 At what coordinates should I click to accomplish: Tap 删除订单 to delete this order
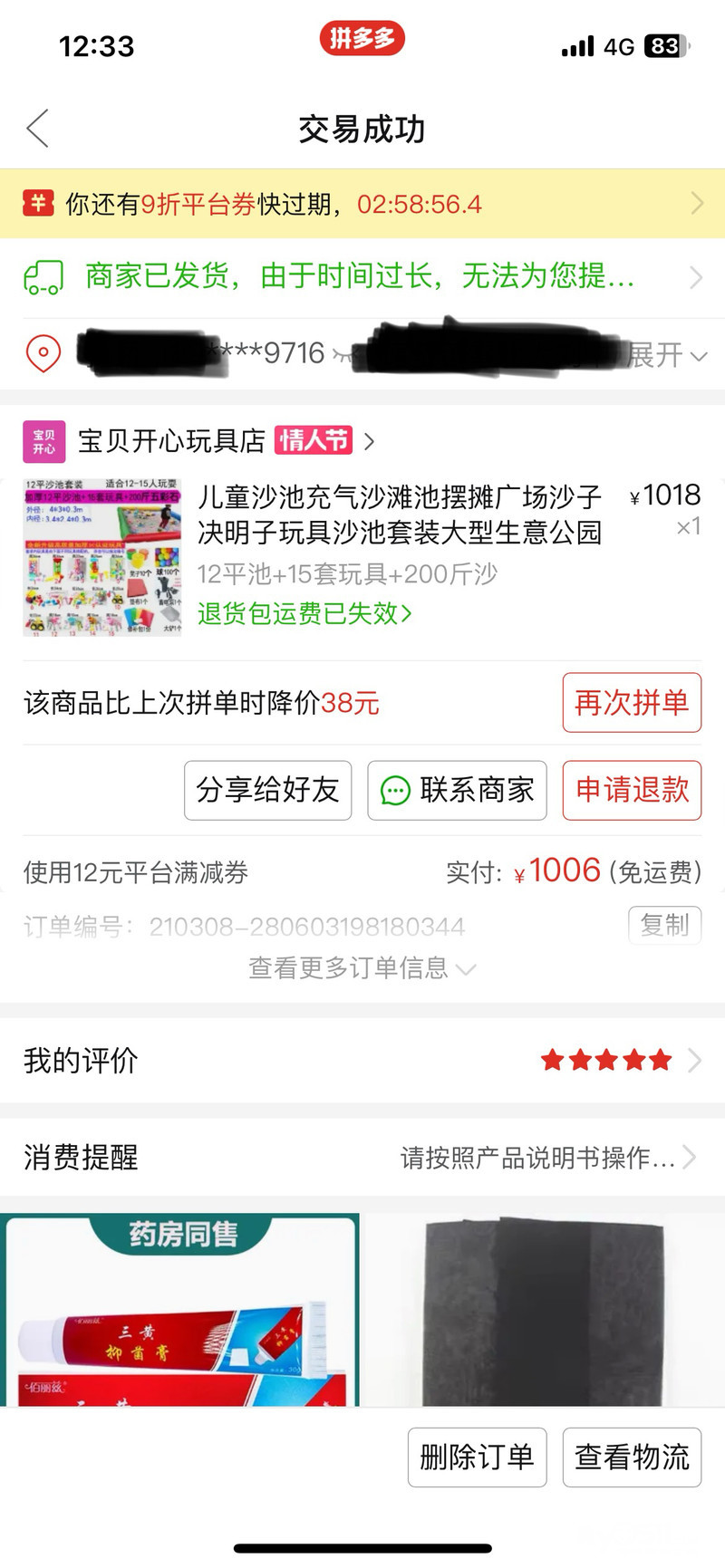[477, 1457]
